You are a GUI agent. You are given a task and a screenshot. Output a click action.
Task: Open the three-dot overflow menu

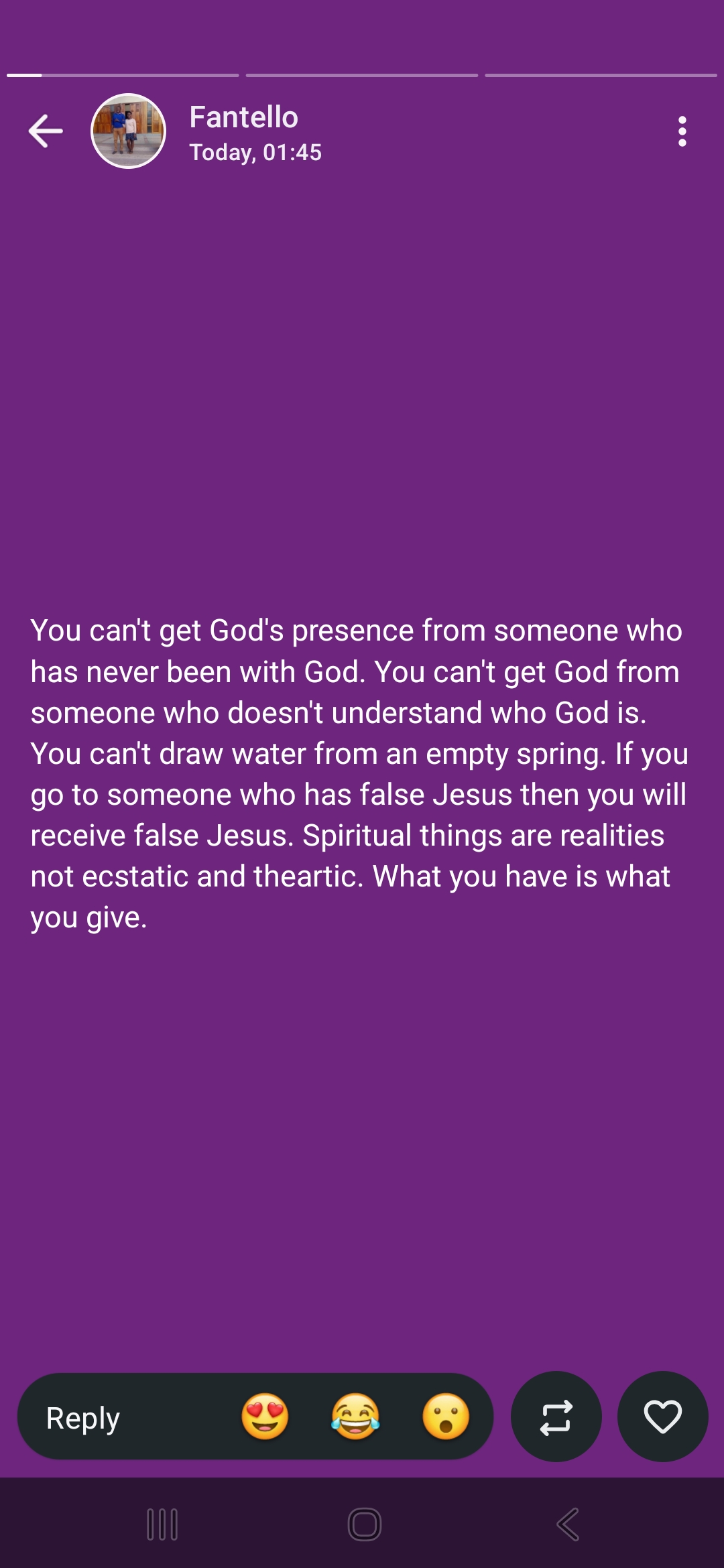[682, 131]
